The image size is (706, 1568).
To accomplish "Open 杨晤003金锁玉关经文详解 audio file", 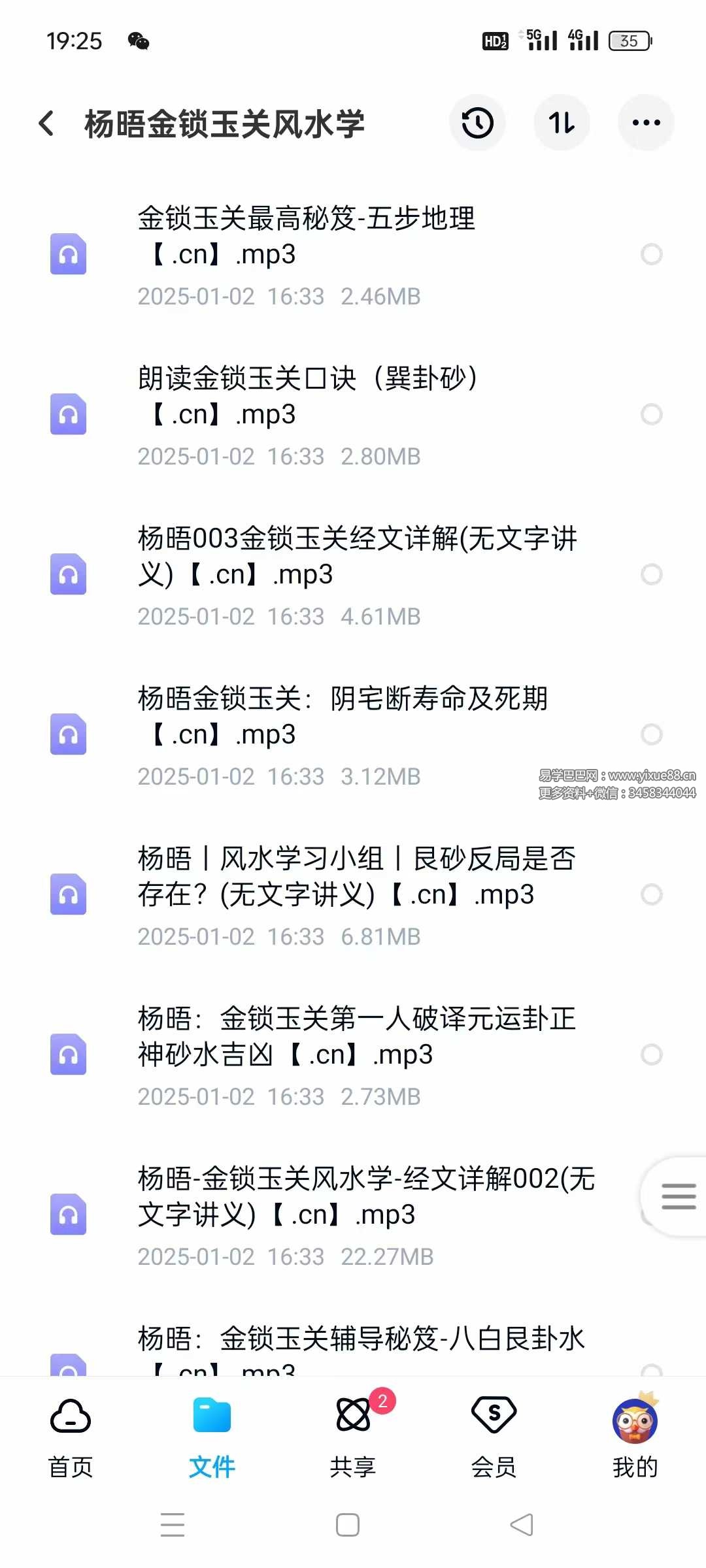I will coord(356,557).
